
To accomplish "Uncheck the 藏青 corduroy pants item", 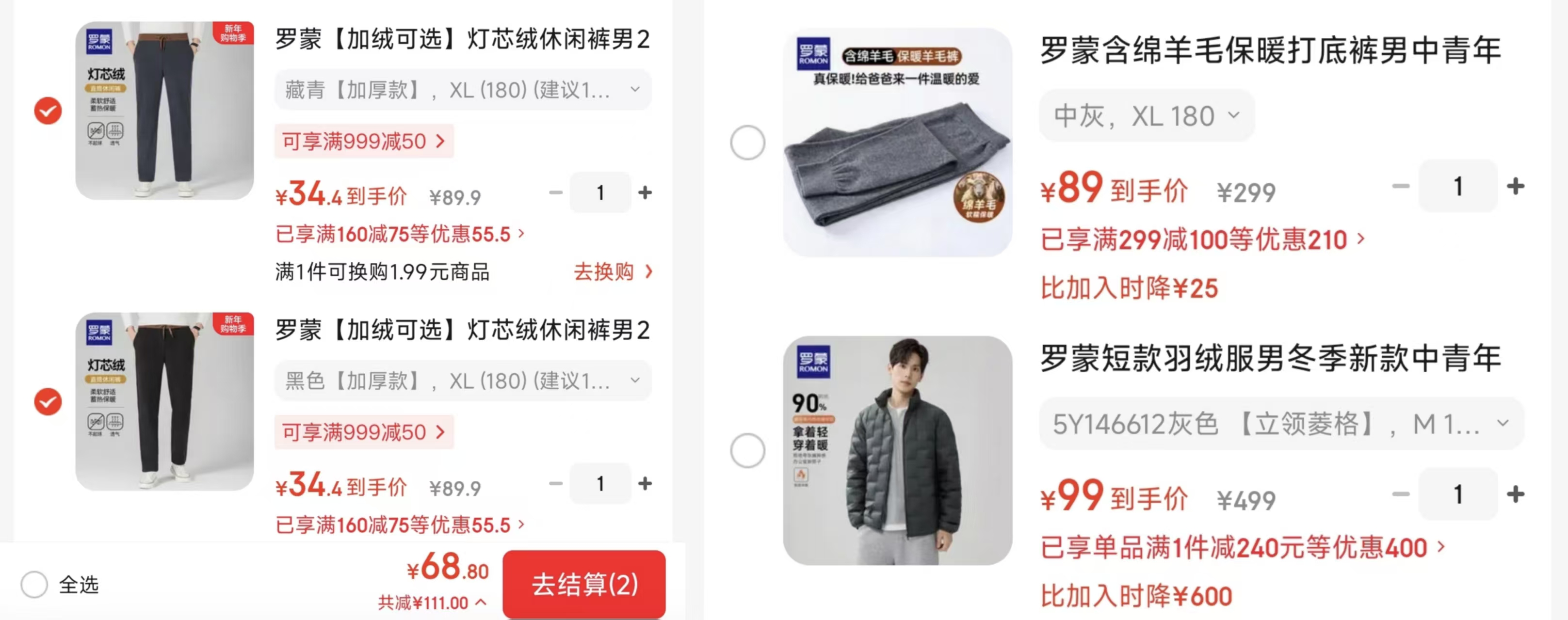I will [48, 111].
